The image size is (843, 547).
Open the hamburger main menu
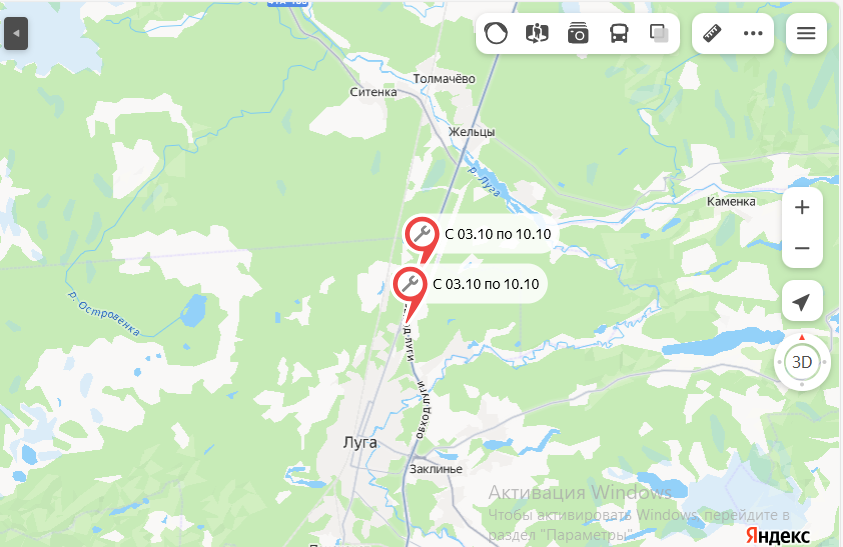[806, 33]
